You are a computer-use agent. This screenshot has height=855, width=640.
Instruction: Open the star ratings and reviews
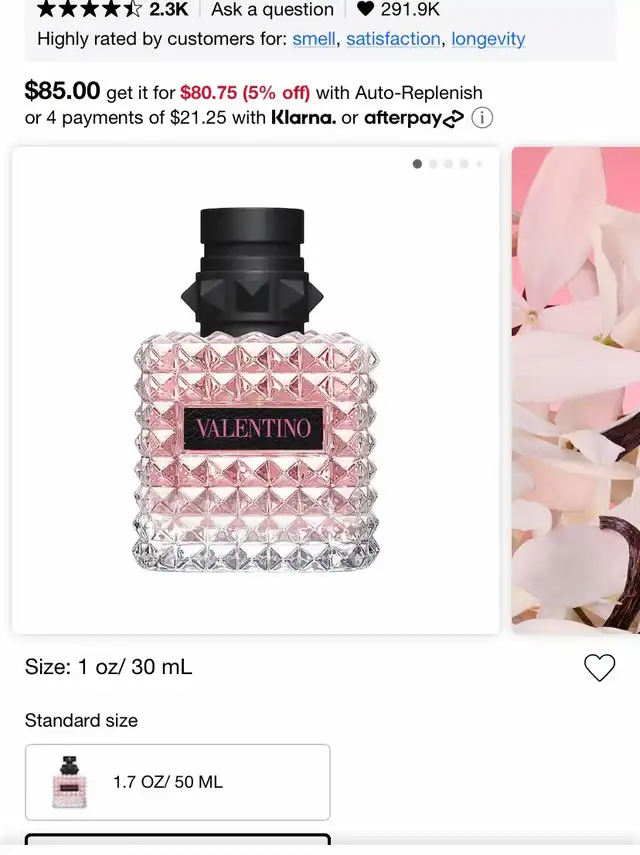112,10
